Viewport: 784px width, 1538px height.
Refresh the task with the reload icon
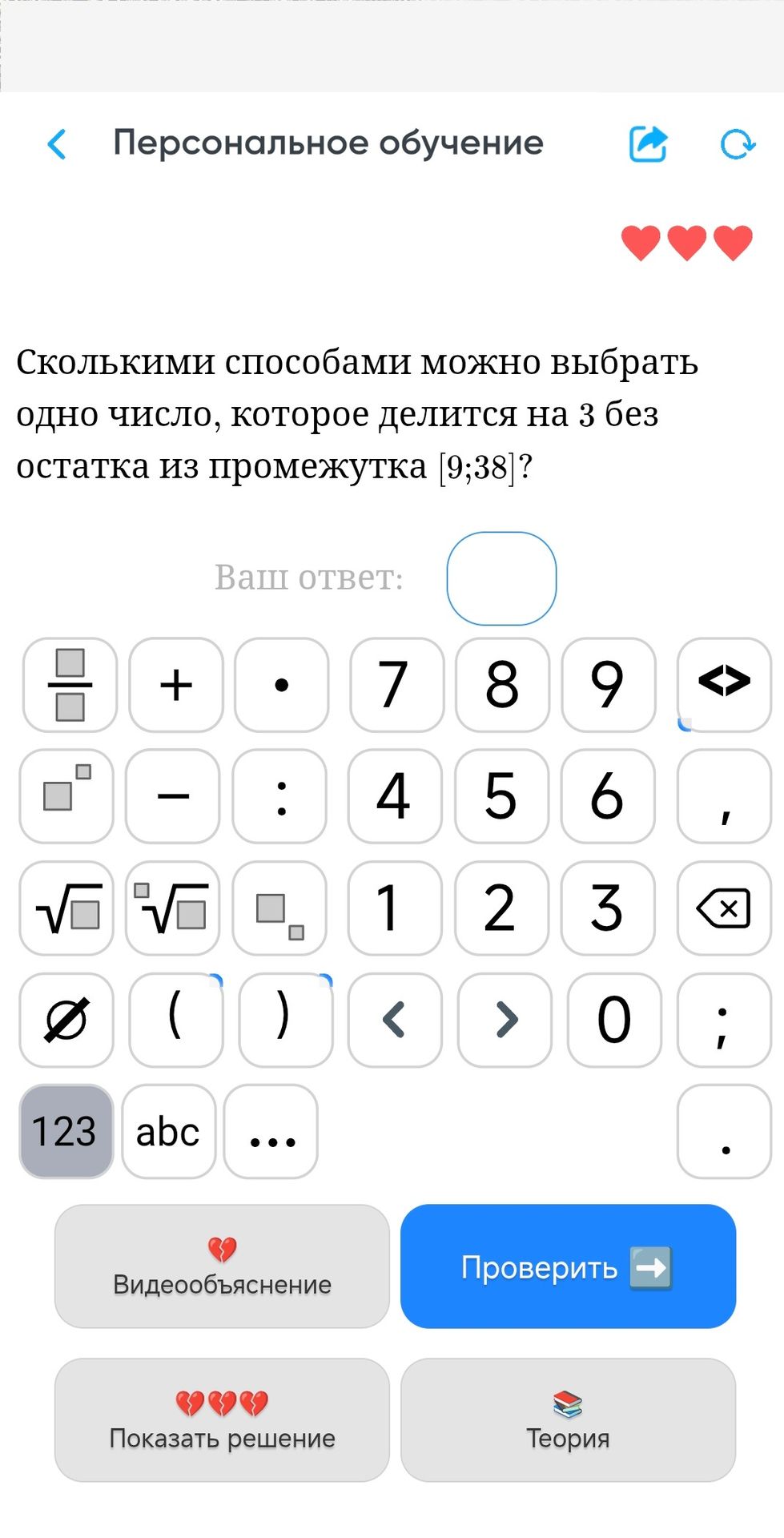coord(738,144)
